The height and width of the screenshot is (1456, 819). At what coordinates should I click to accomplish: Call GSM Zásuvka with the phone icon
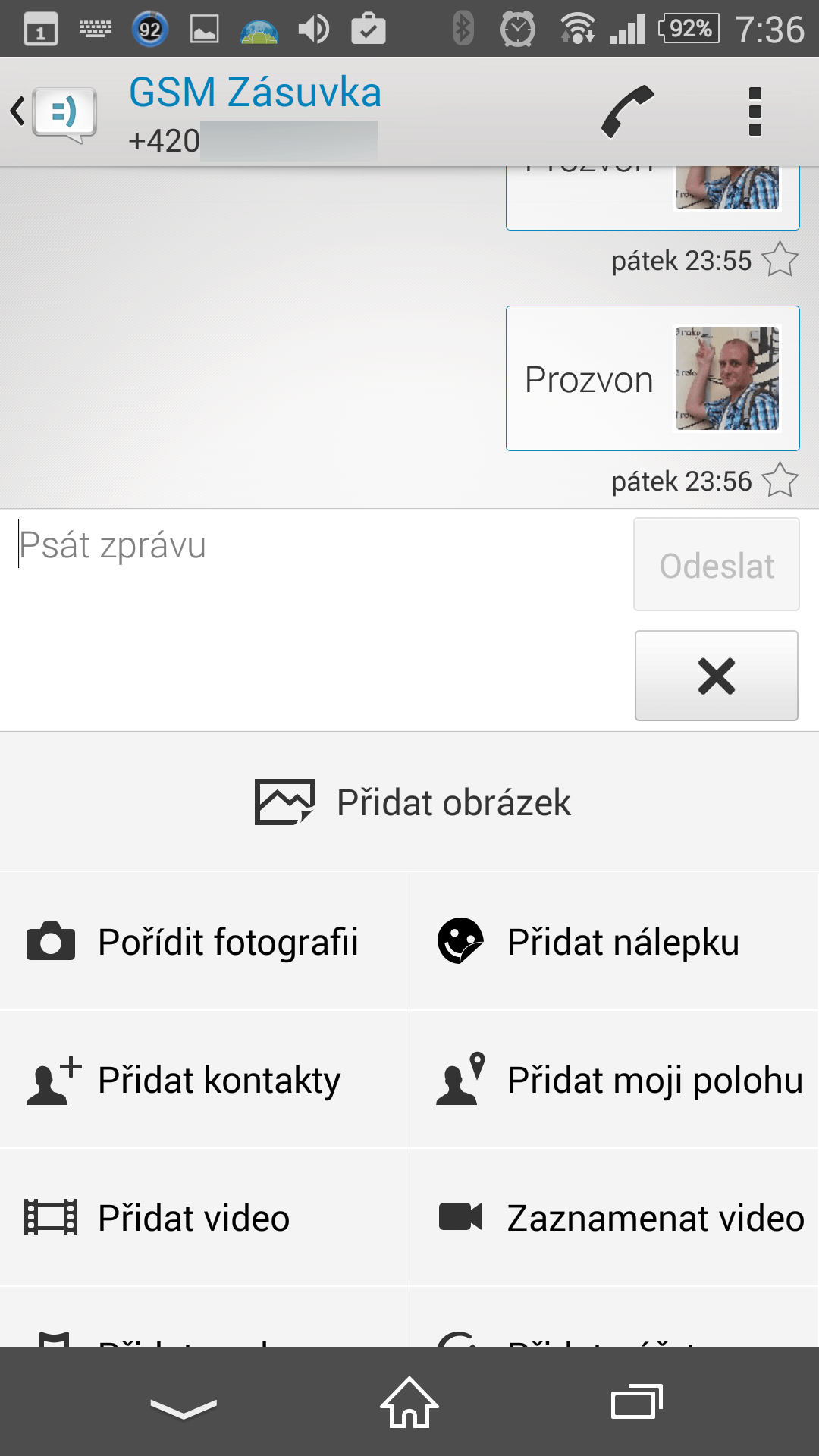[627, 111]
